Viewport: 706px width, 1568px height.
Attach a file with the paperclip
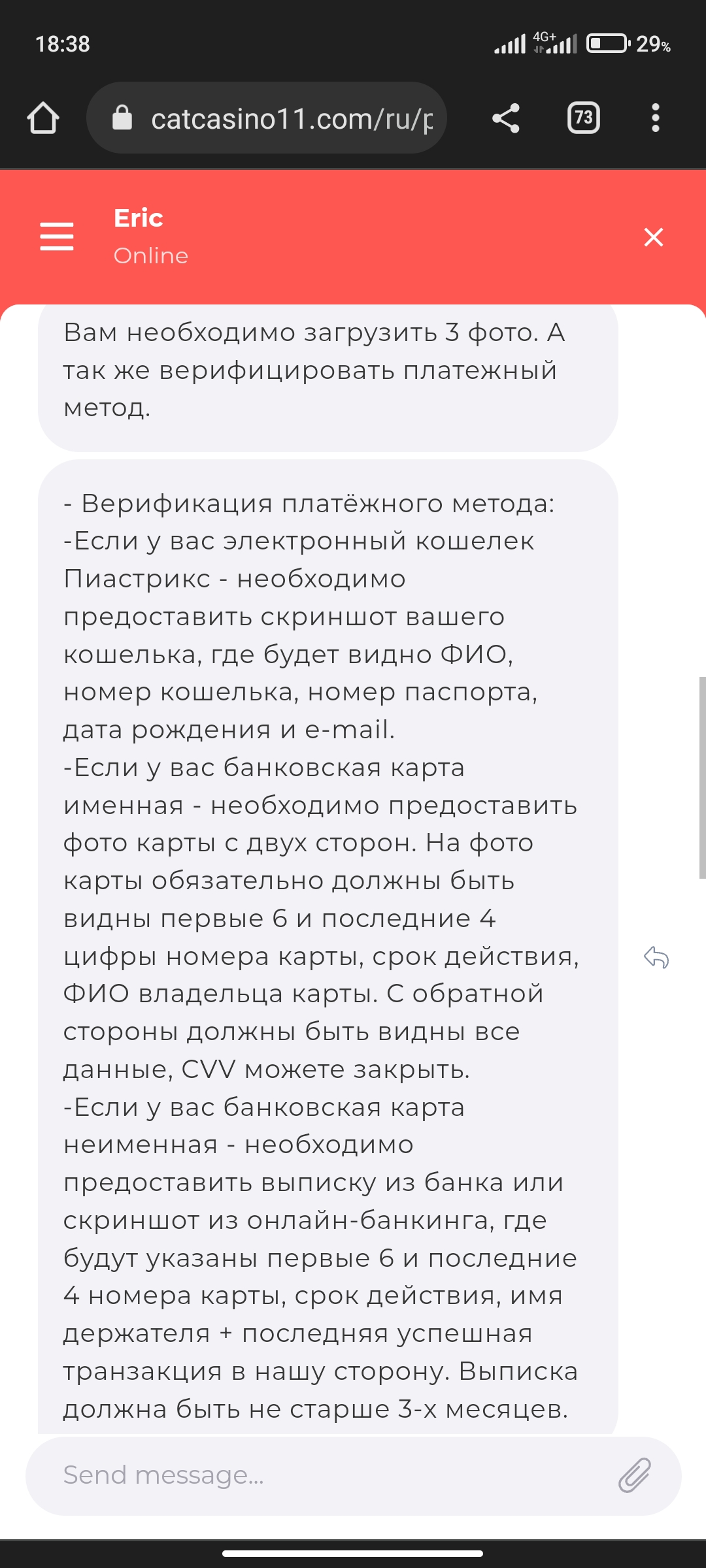pos(634,1475)
